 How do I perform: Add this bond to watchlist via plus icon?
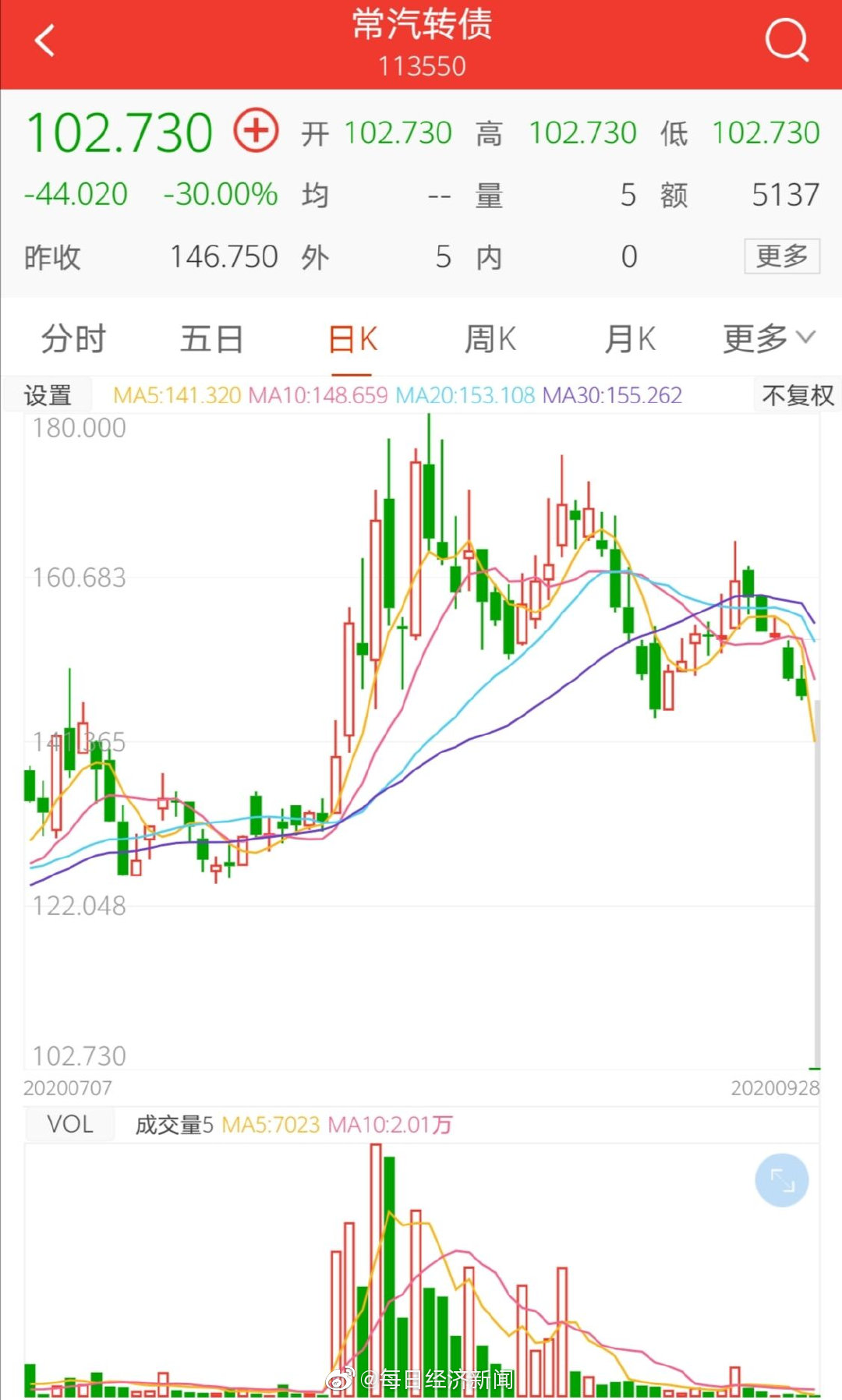coord(256,130)
